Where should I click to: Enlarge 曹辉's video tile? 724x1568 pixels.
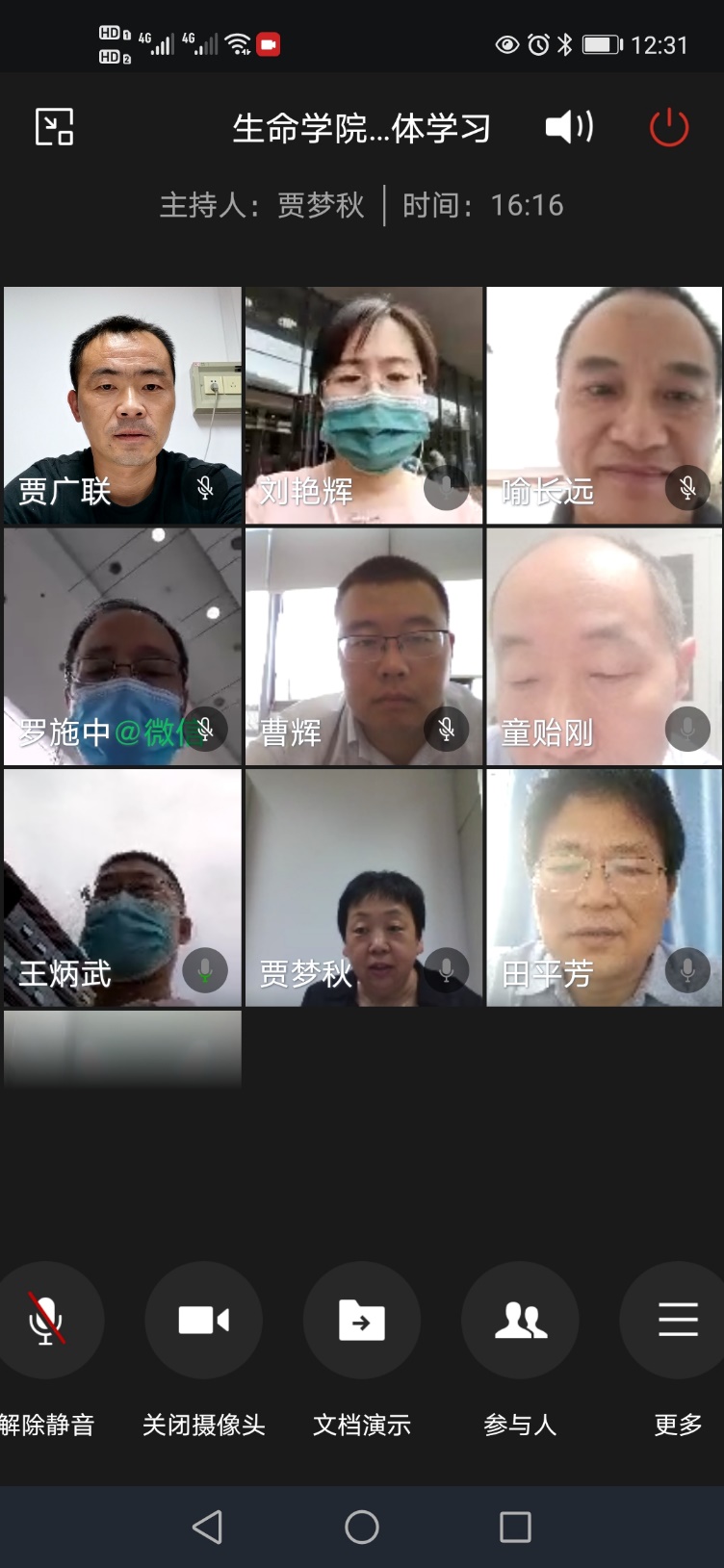pos(363,646)
